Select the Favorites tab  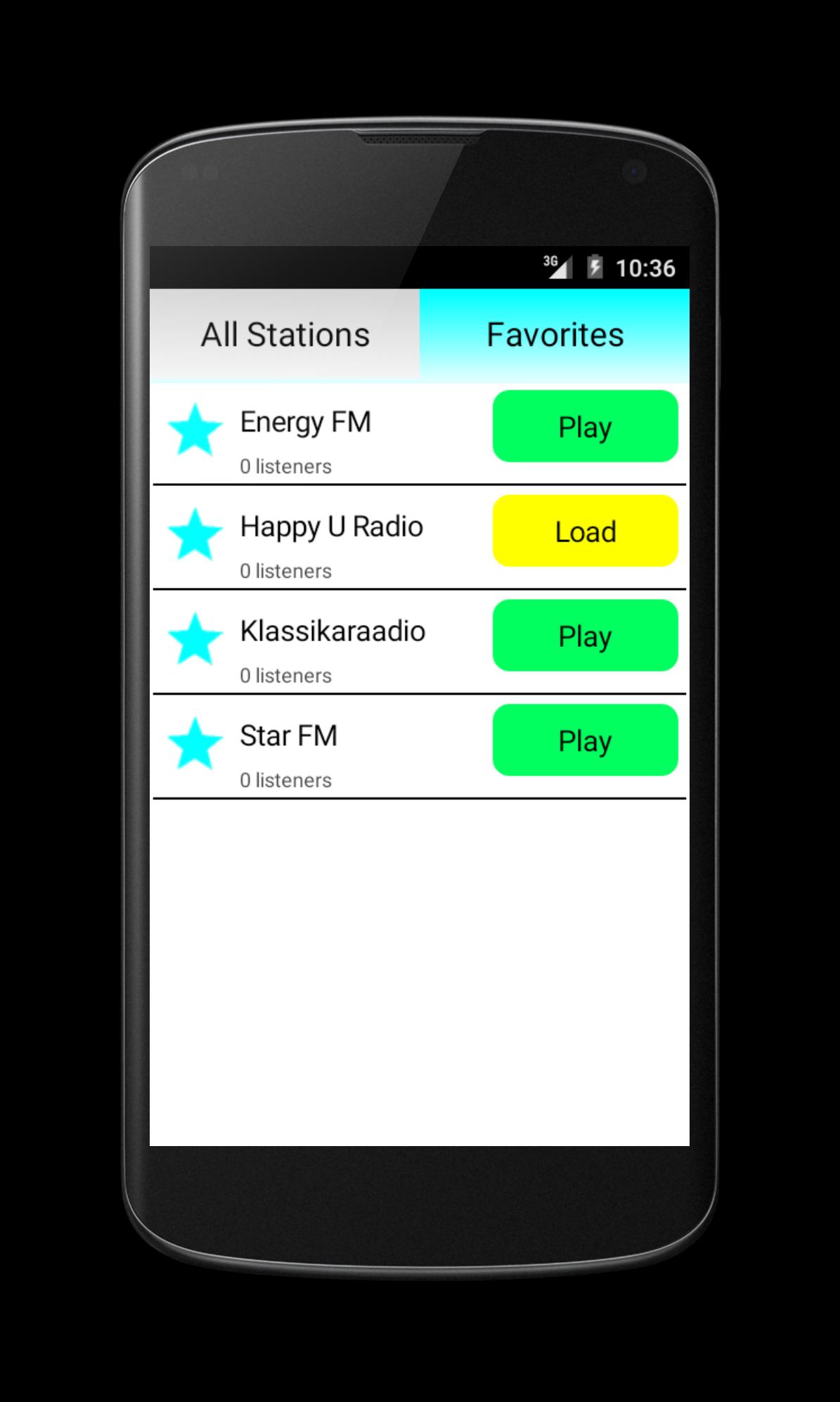tap(555, 335)
